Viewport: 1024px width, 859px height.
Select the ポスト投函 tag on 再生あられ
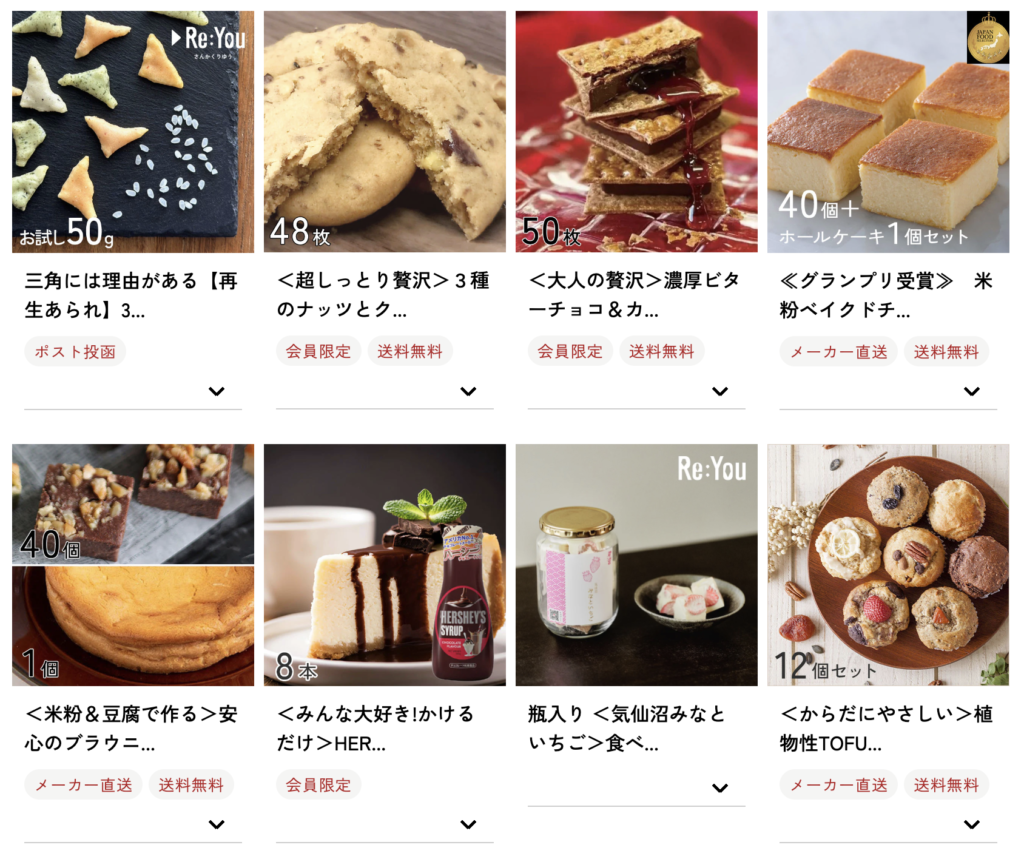(75, 352)
